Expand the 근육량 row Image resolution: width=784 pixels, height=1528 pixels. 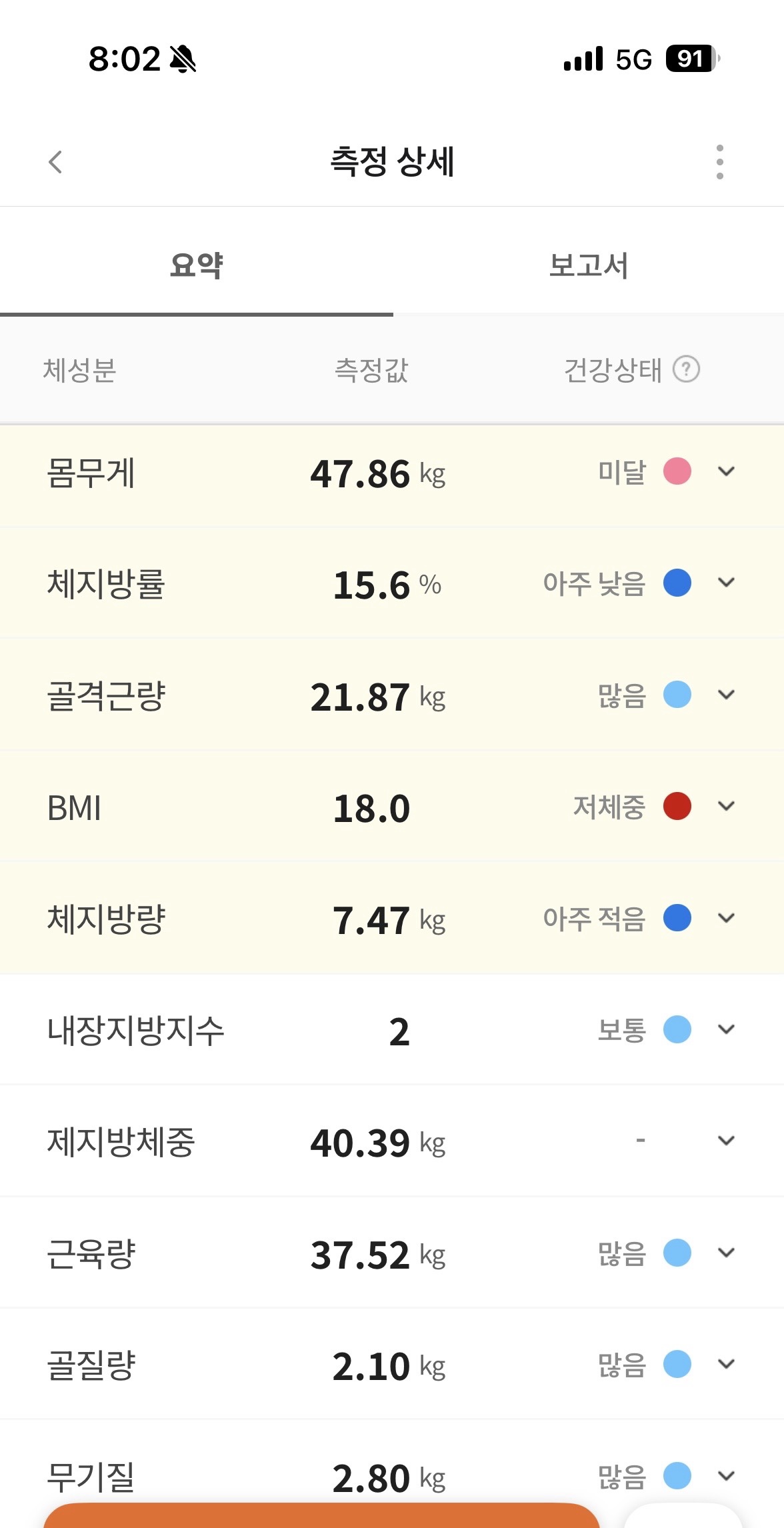pyautogui.click(x=726, y=1253)
